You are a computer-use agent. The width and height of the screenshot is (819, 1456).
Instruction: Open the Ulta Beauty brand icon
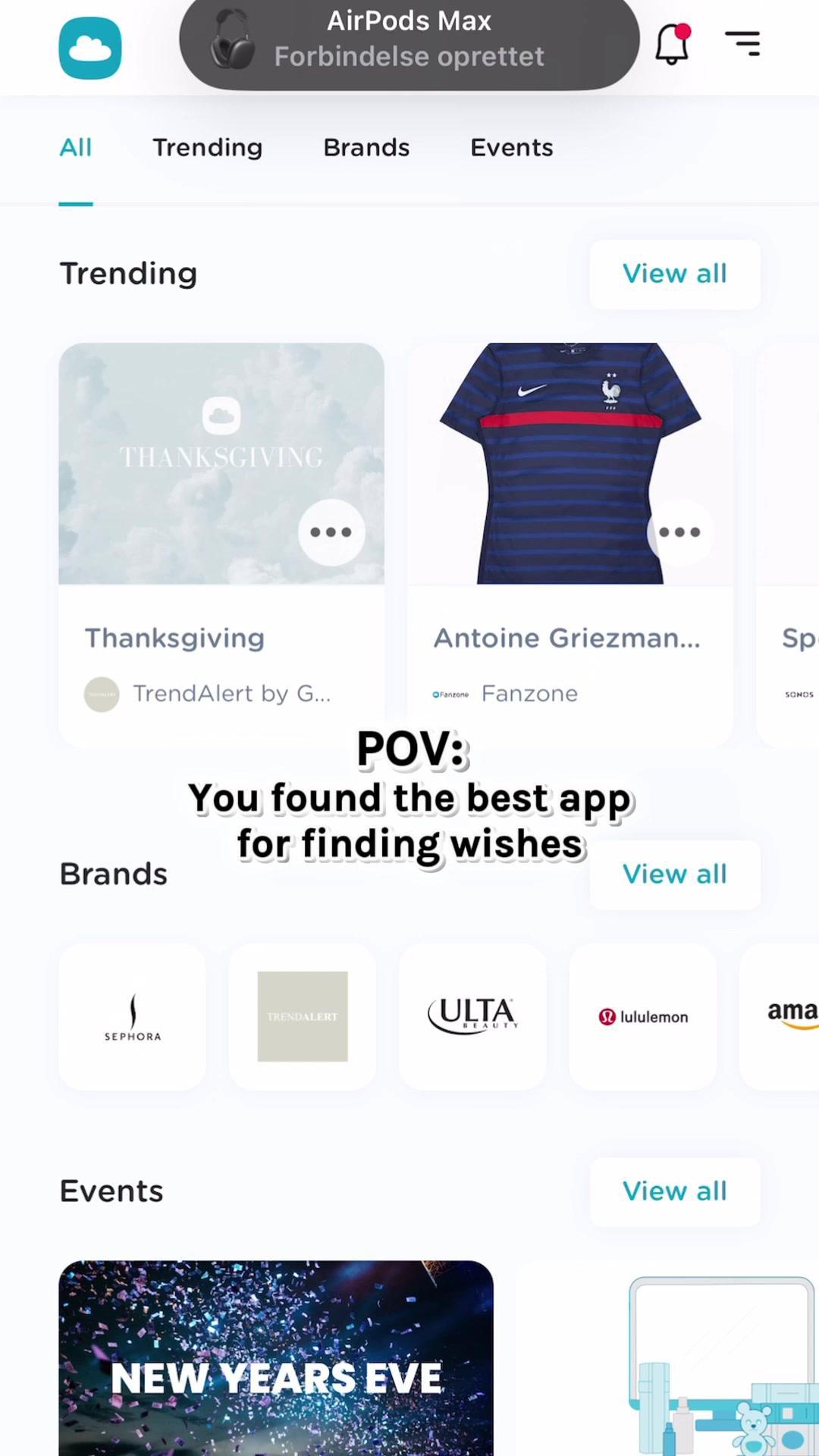472,1016
